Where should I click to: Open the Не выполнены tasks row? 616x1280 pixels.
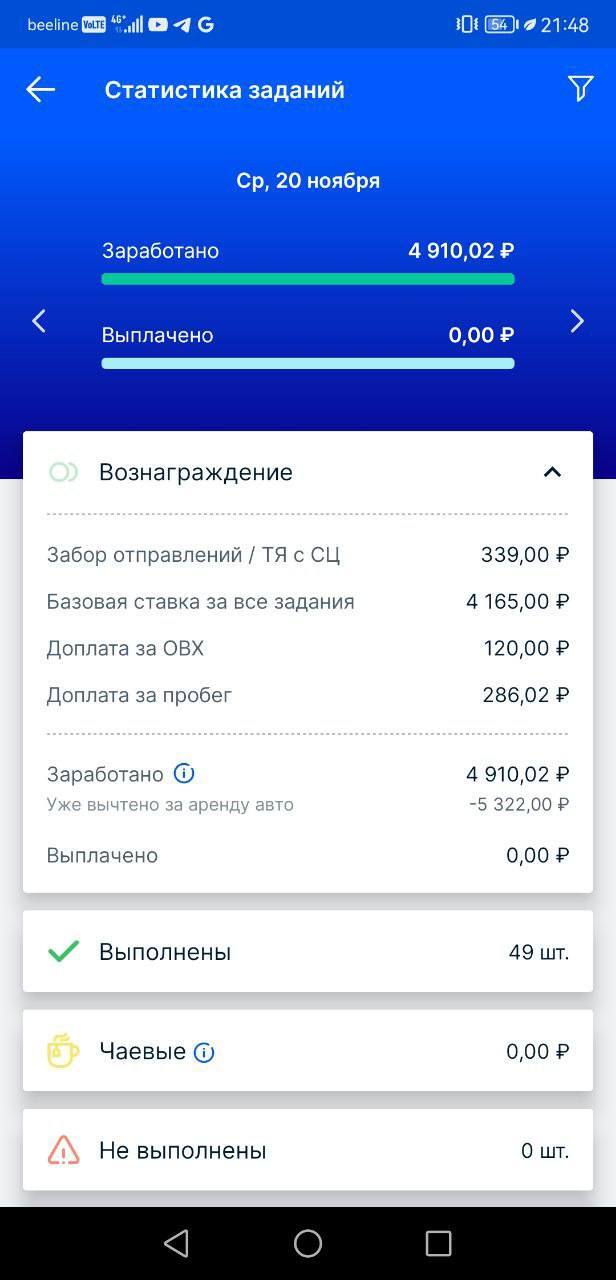tap(308, 1150)
